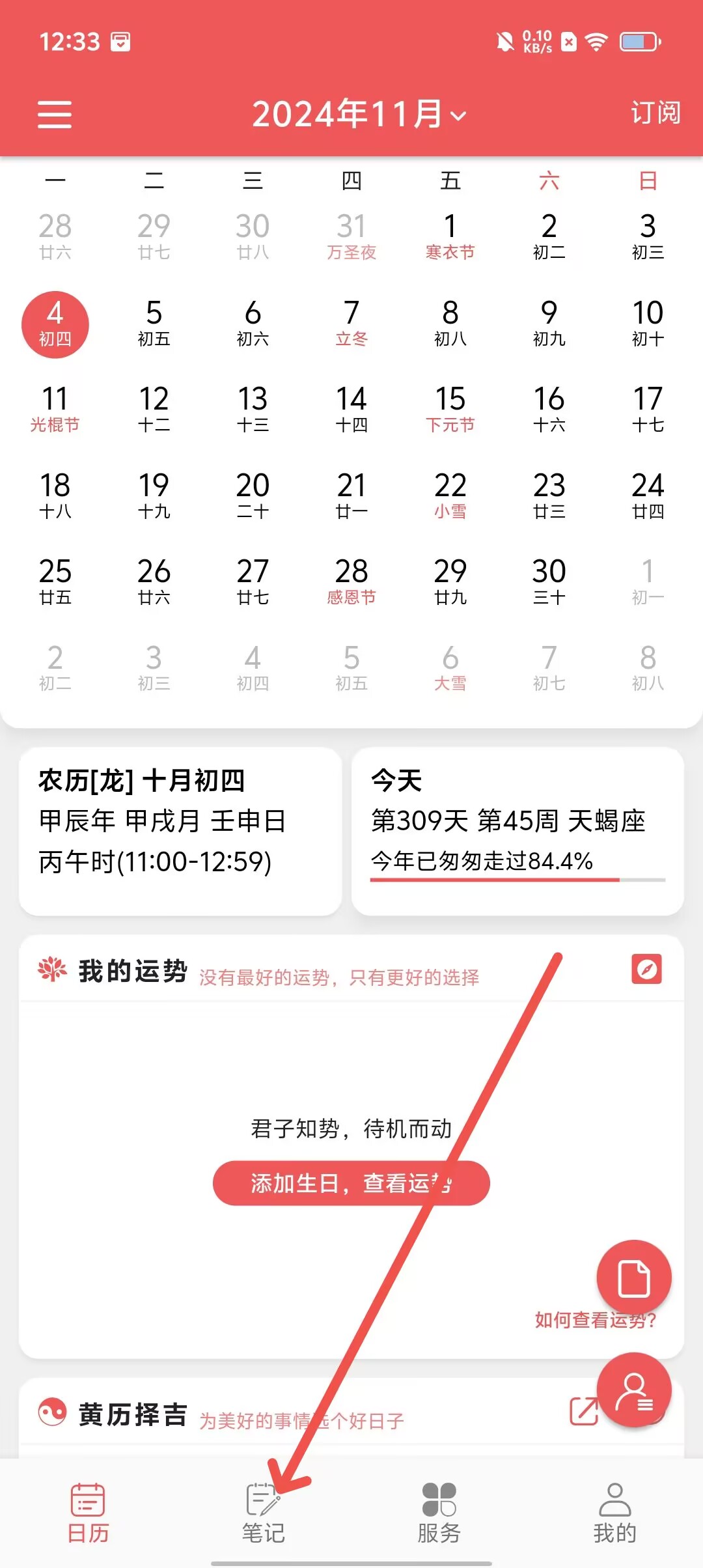Create a new note with floating button
Screen dimensions: 703x1568
point(633,1278)
